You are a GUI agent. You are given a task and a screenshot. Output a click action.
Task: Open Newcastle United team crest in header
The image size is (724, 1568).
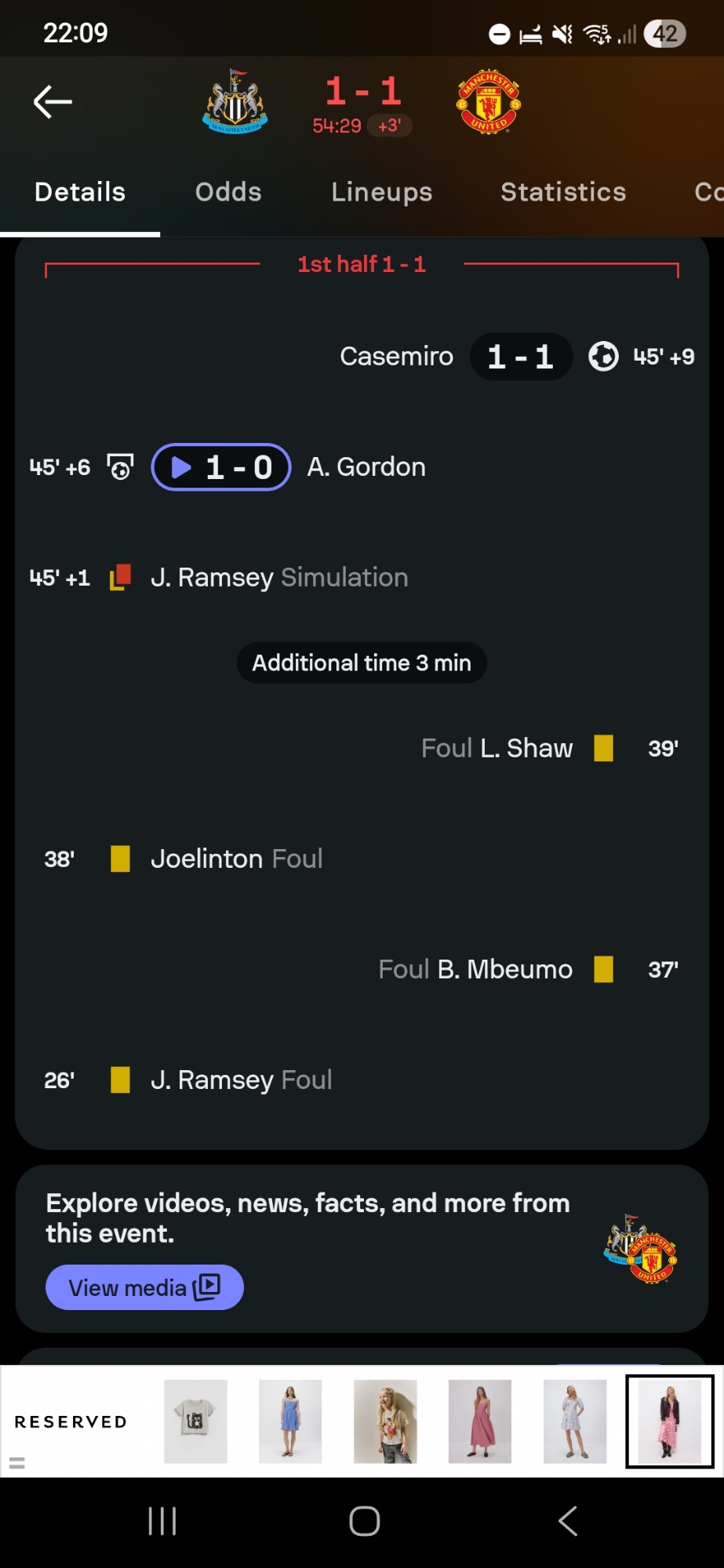235,102
